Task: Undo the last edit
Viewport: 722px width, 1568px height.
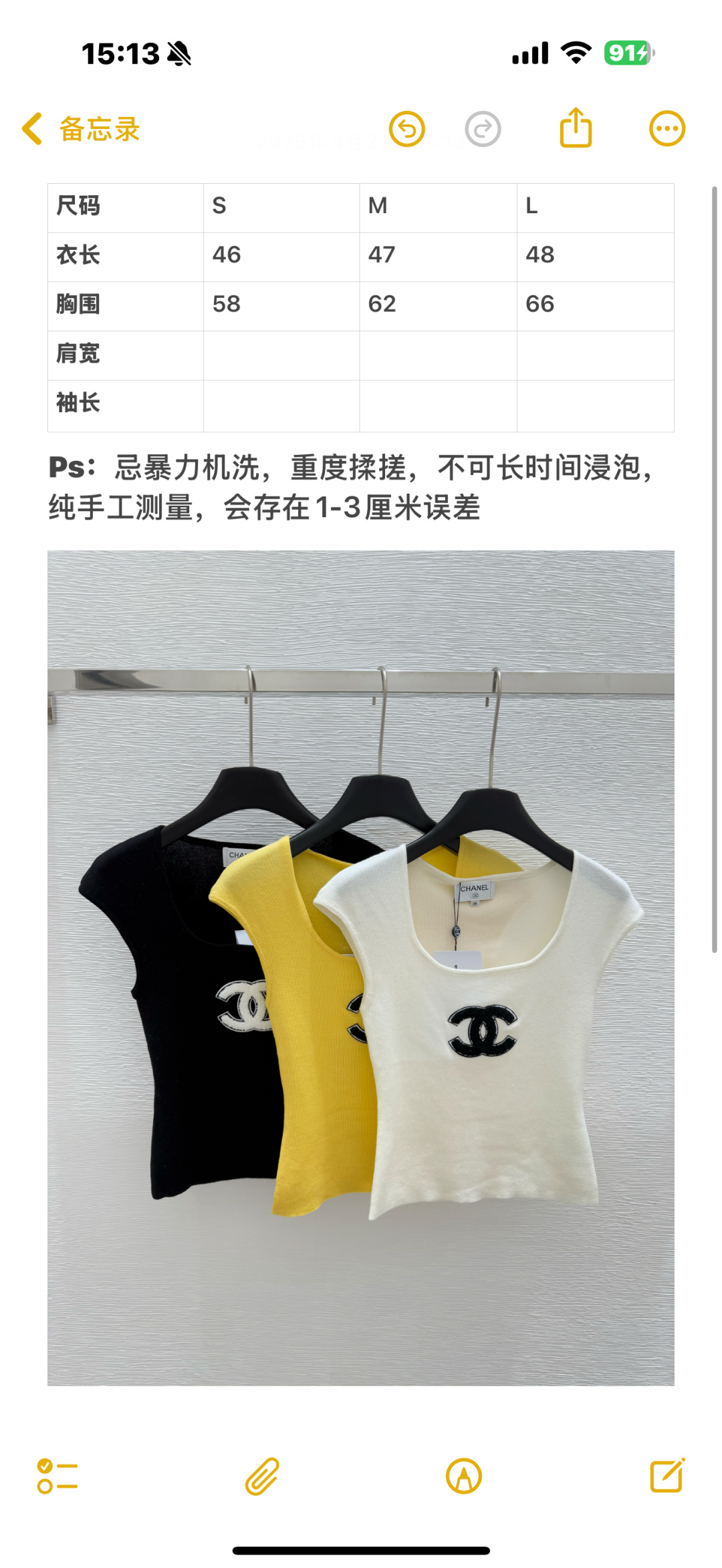Action: [407, 128]
